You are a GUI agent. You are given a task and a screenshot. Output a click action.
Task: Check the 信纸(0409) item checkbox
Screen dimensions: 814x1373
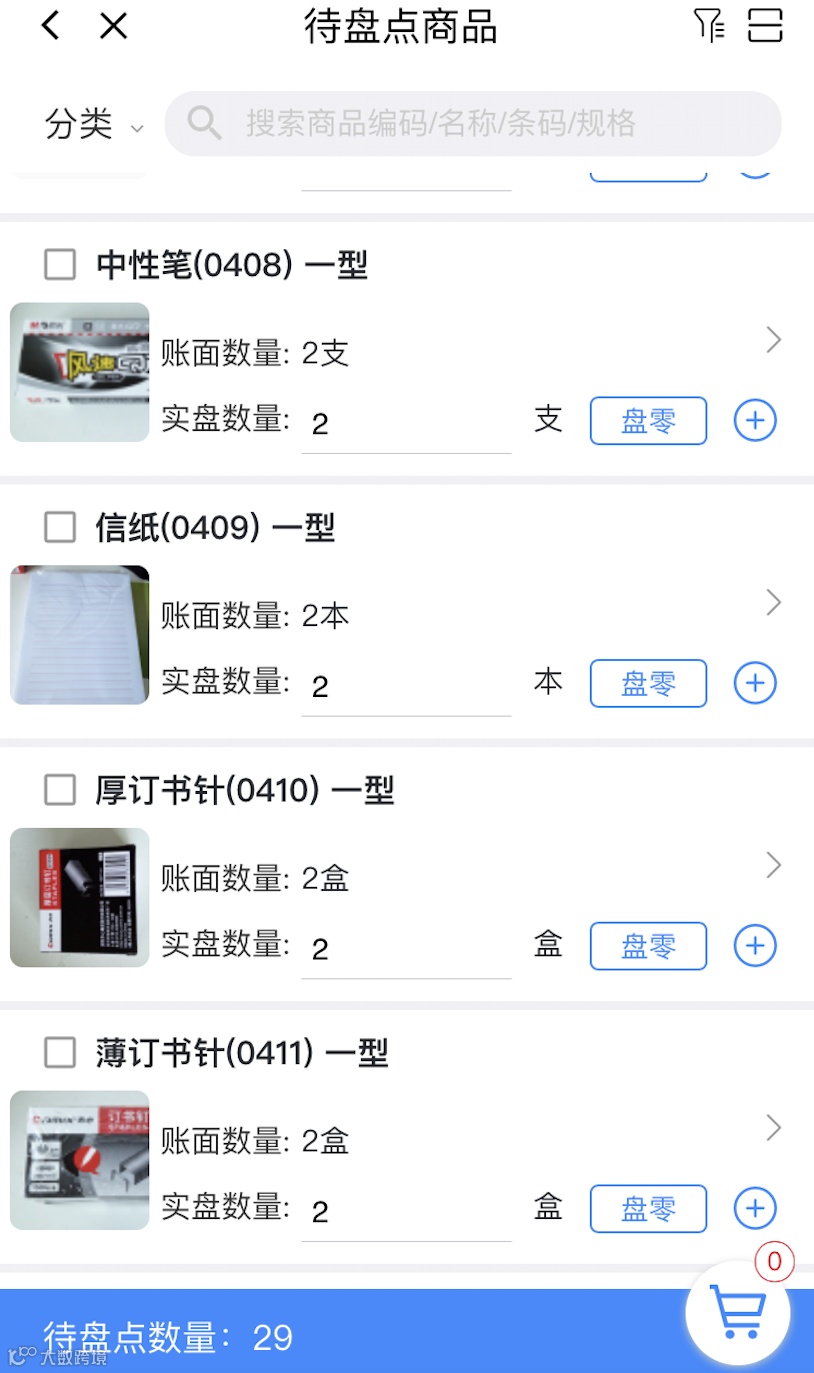60,527
